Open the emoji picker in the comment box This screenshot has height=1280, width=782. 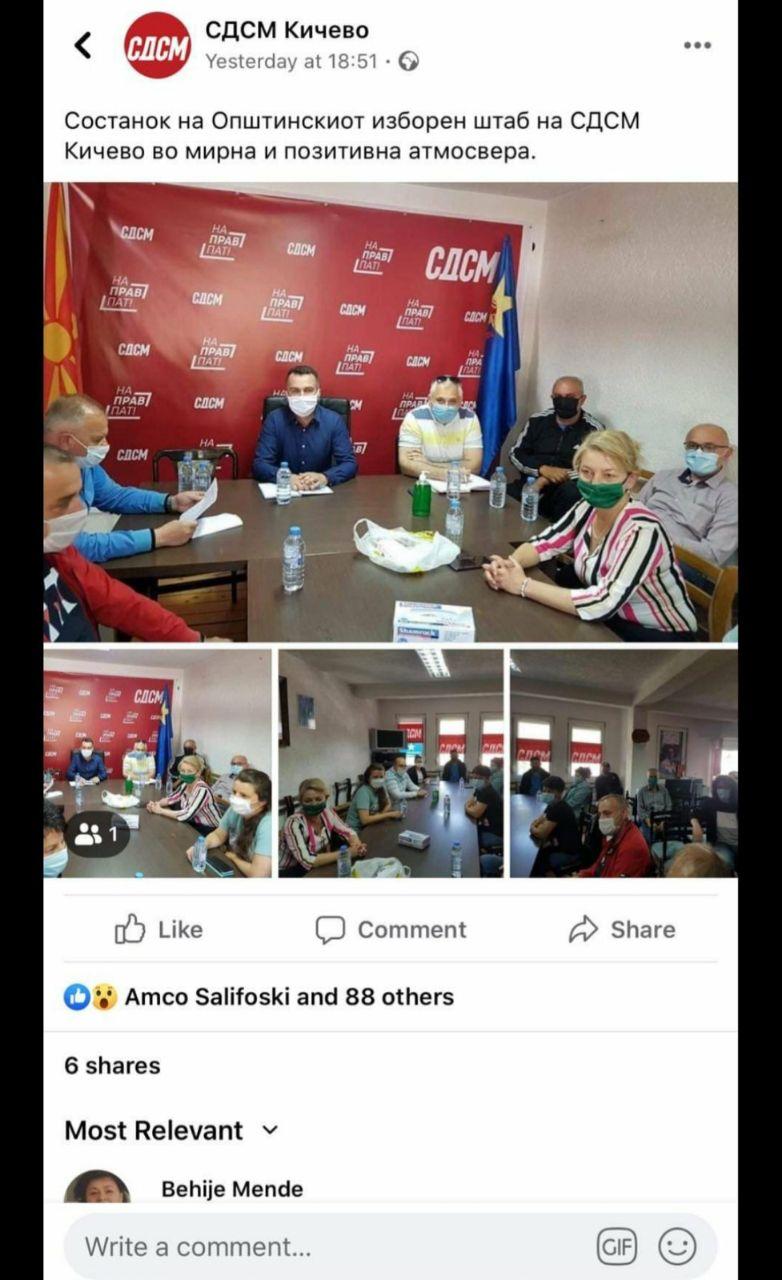pyautogui.click(x=677, y=1247)
